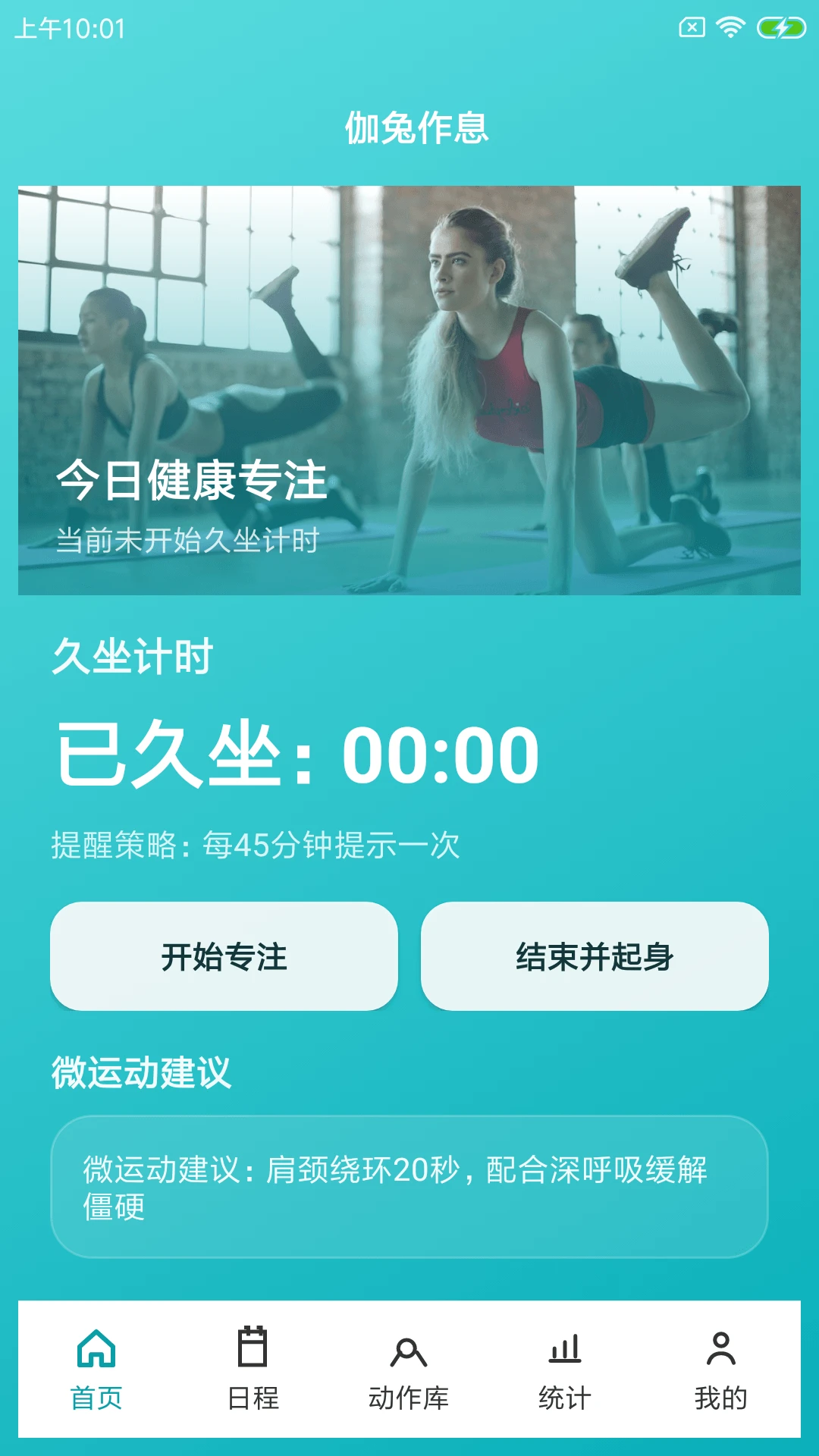Select the 首页 home tab
819x1456 pixels.
pyautogui.click(x=96, y=1369)
